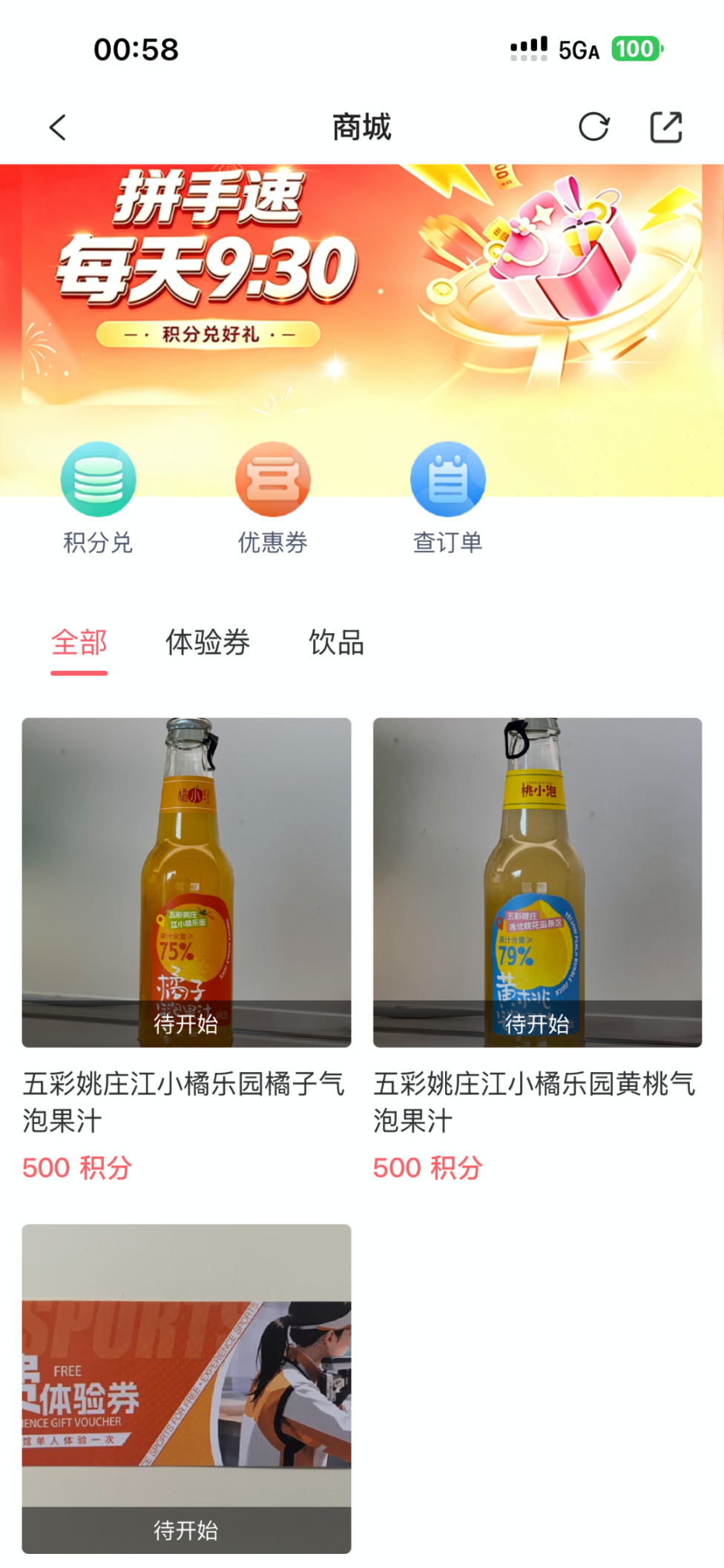Open the share/external link icon
Image resolution: width=724 pixels, height=1568 pixels.
pos(665,127)
